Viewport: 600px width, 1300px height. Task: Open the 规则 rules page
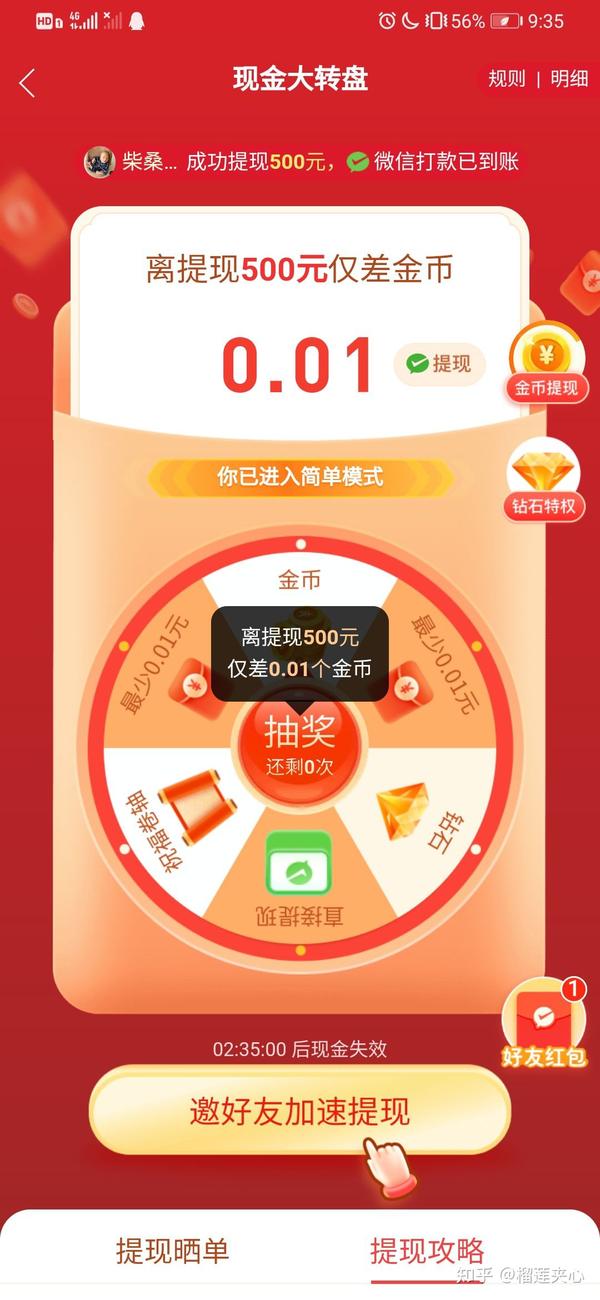[x=507, y=79]
